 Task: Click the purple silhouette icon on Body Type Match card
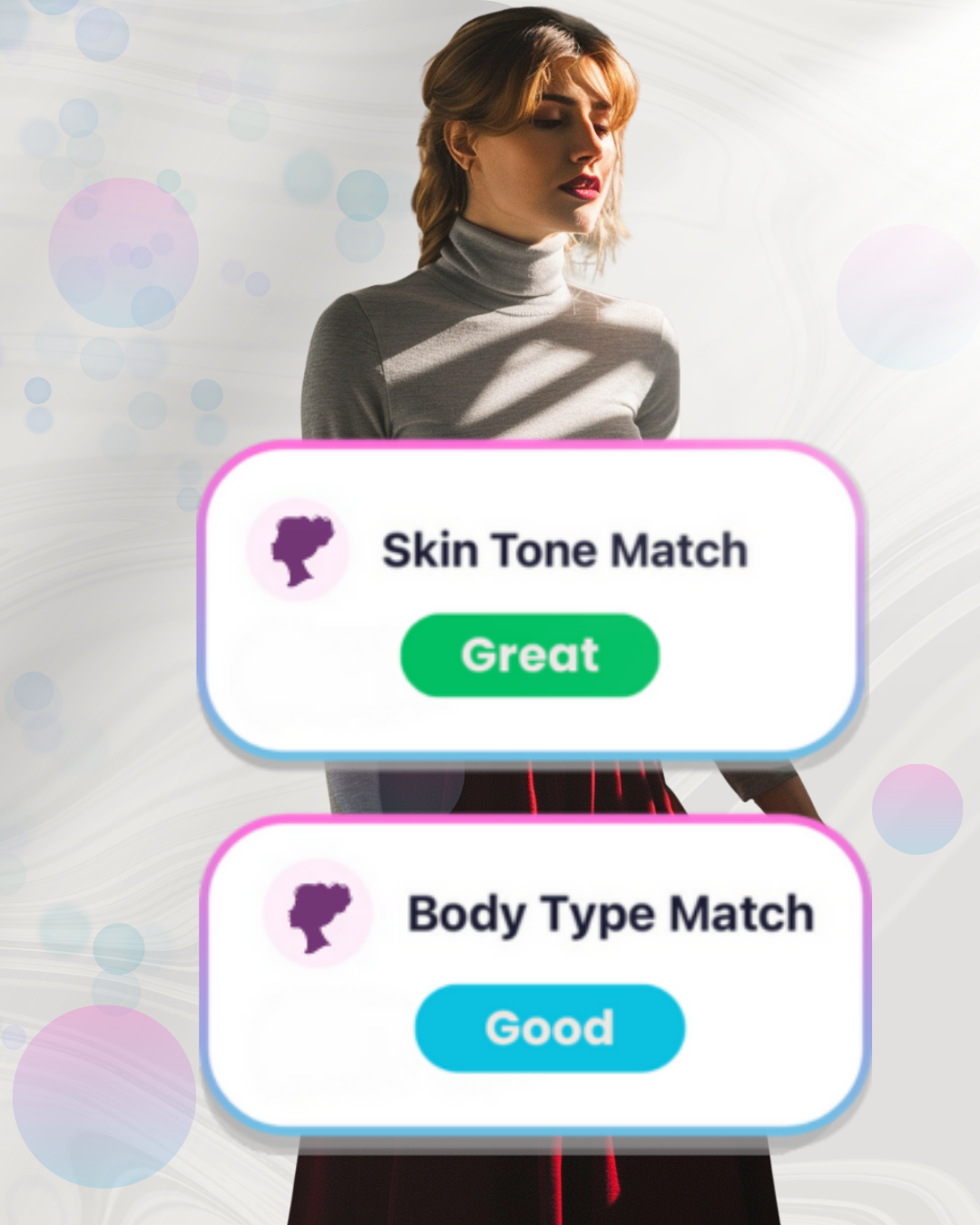[x=318, y=916]
